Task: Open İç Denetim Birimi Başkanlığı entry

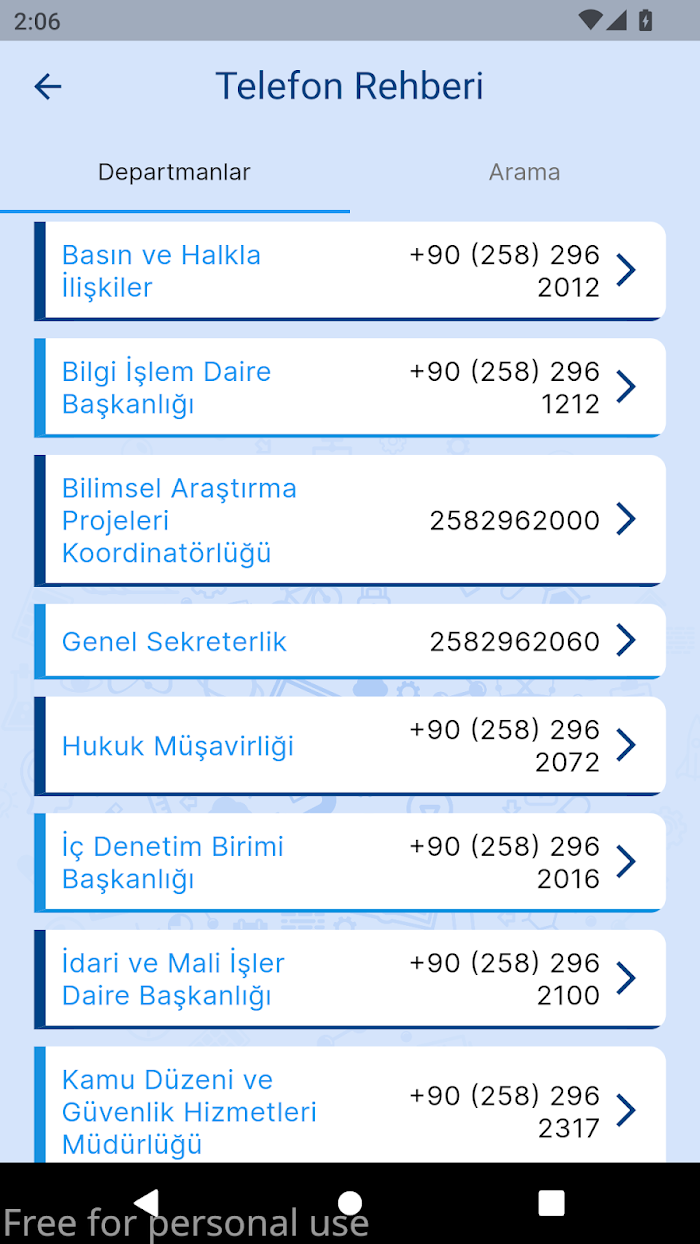Action: pos(350,863)
